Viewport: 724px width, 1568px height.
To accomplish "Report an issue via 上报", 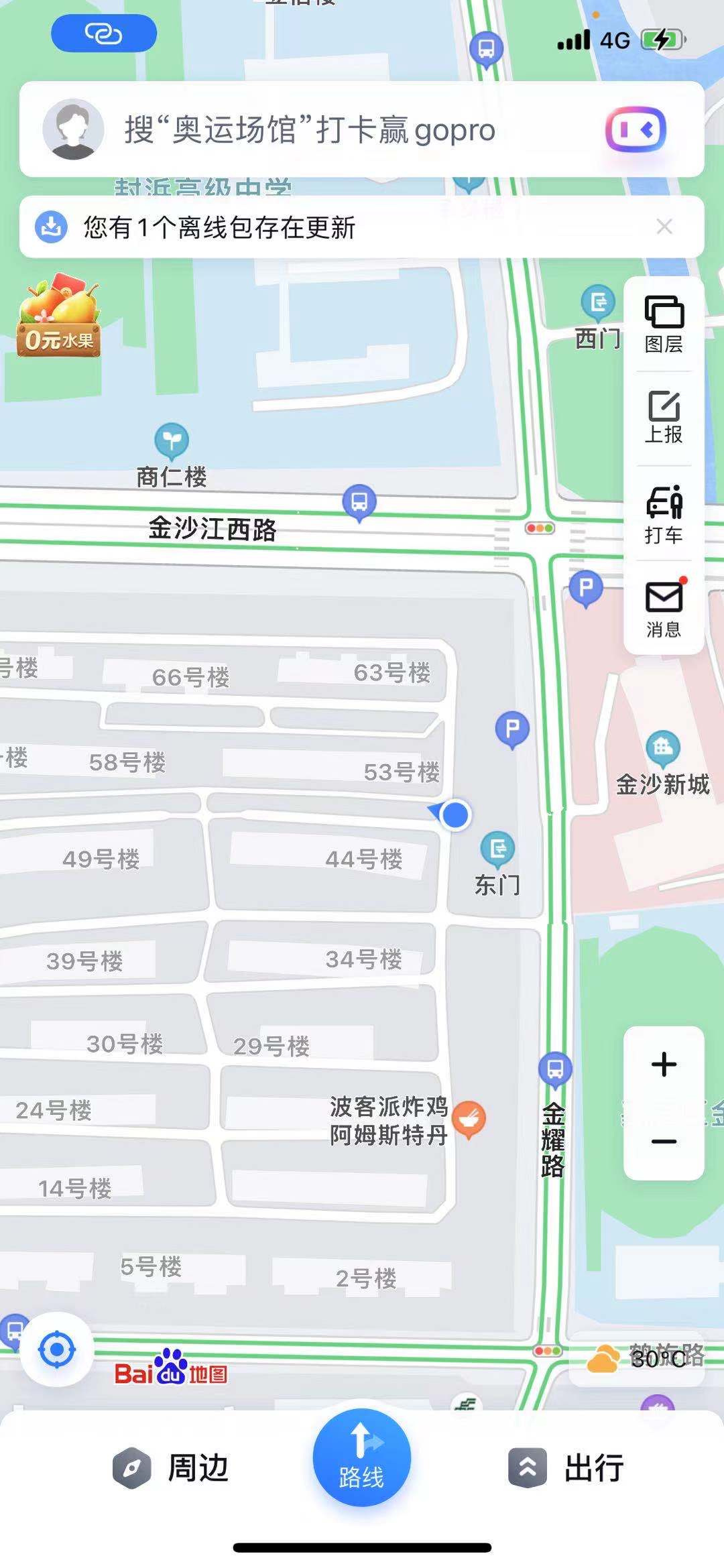I will tap(664, 417).
